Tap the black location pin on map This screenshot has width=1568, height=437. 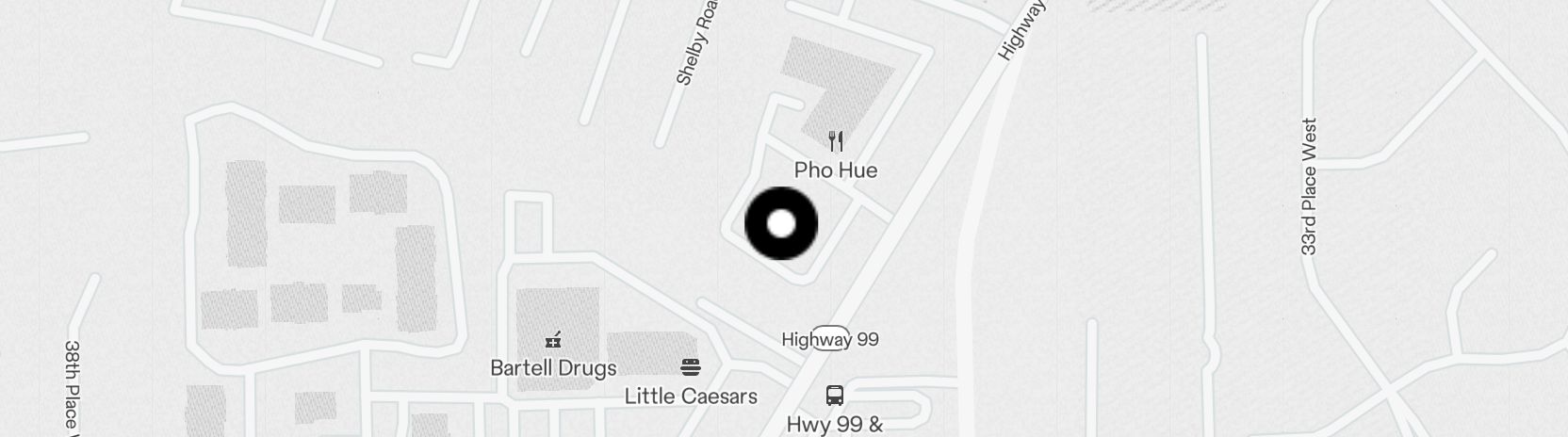[x=781, y=224]
